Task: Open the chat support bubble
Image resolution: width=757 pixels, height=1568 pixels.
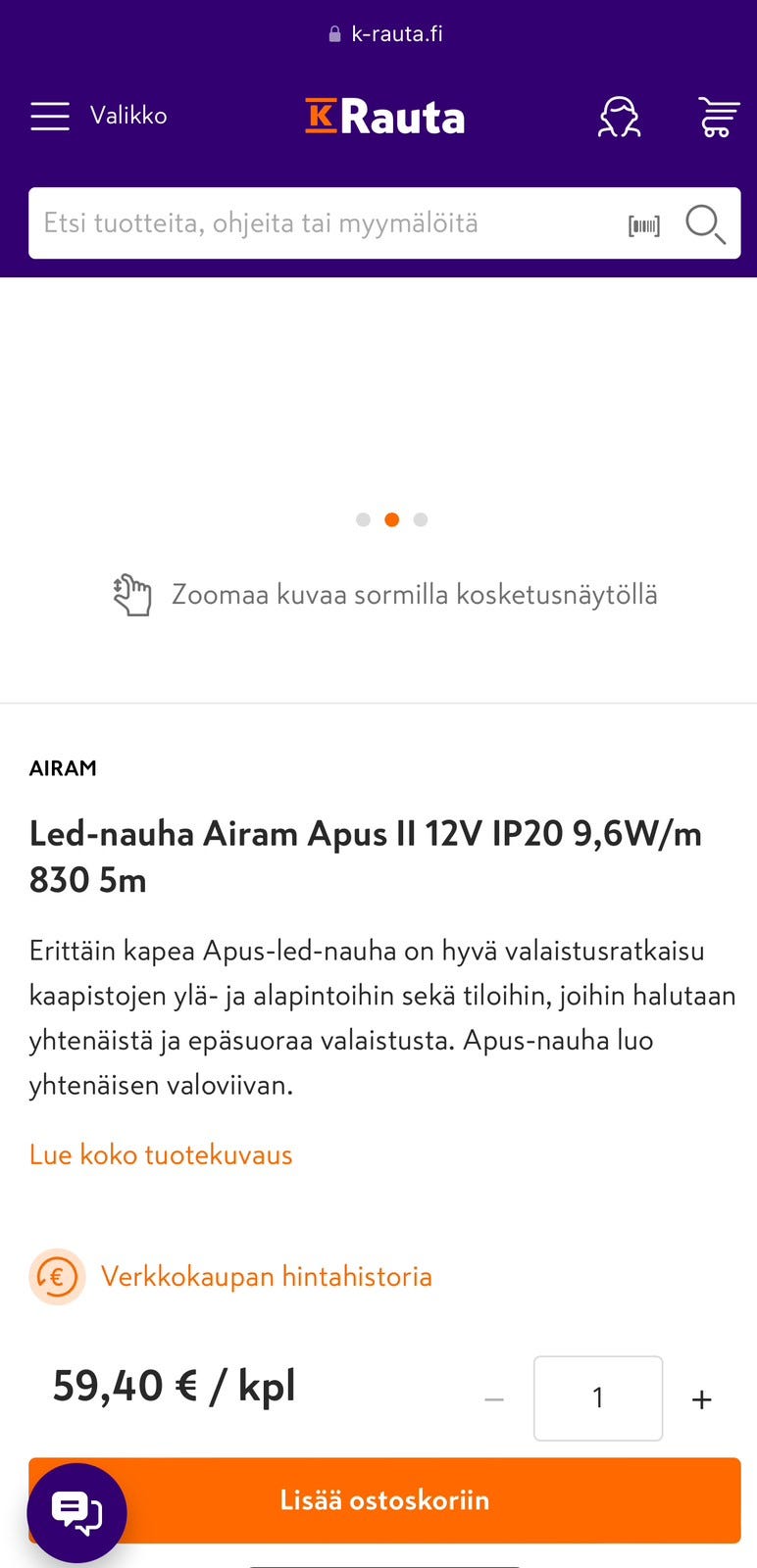Action: (x=76, y=1512)
